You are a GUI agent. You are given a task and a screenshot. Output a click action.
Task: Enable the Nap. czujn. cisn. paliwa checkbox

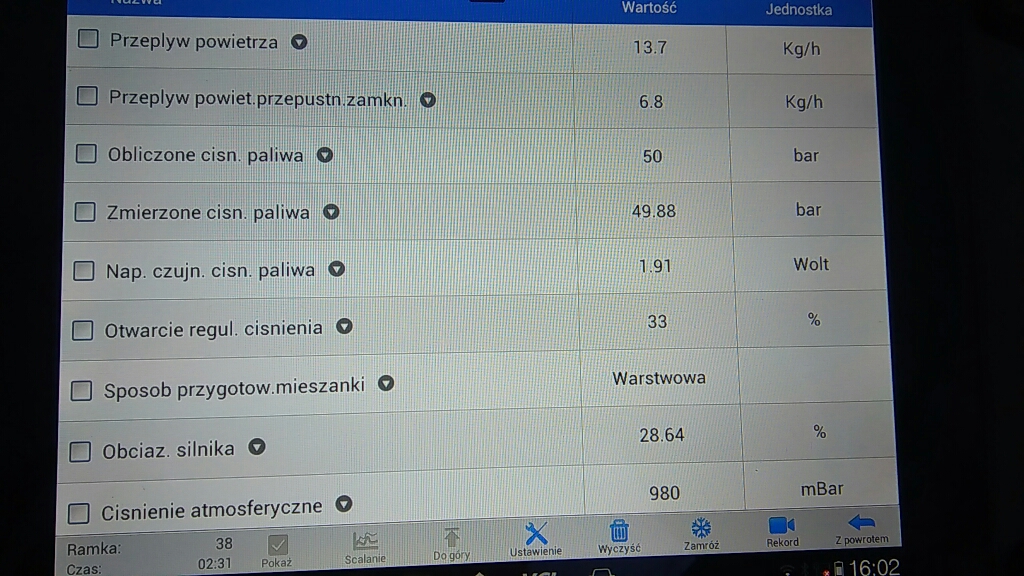tap(85, 270)
